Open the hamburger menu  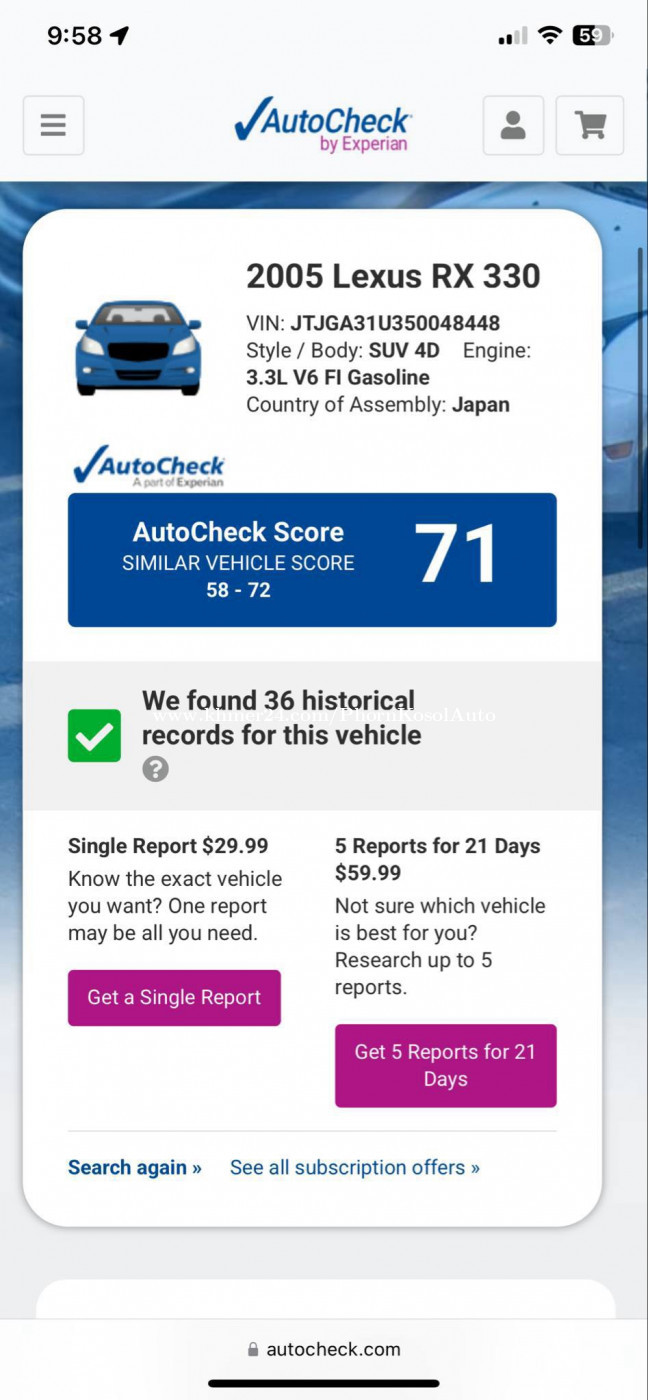53,125
